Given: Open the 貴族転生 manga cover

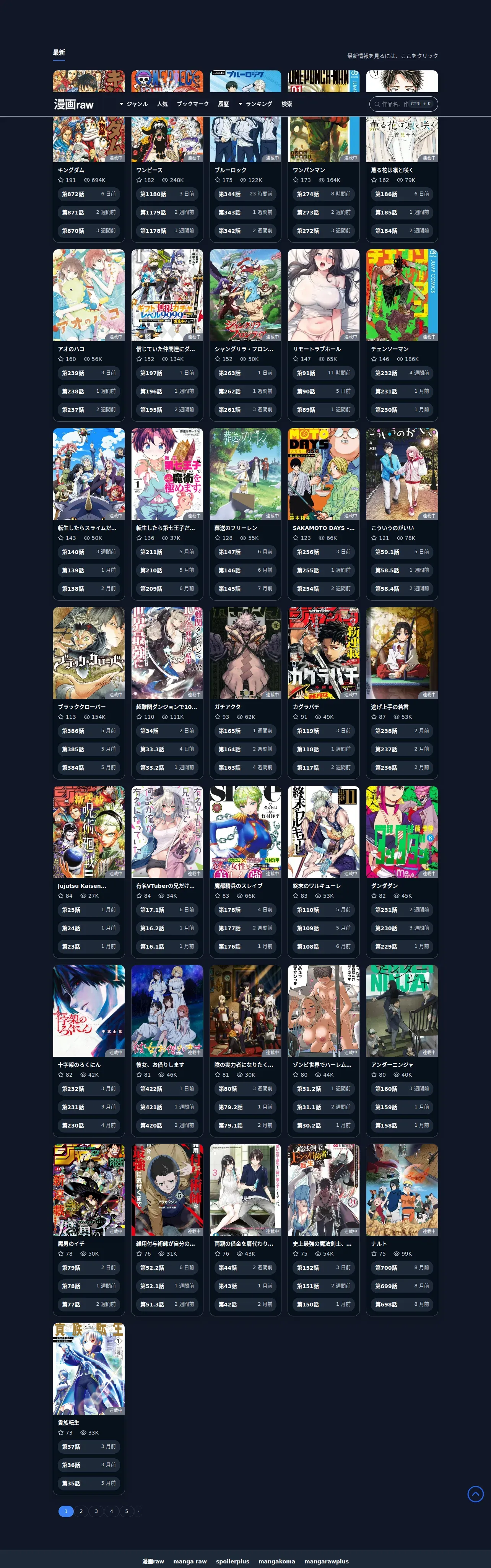Looking at the screenshot, I should point(89,1369).
